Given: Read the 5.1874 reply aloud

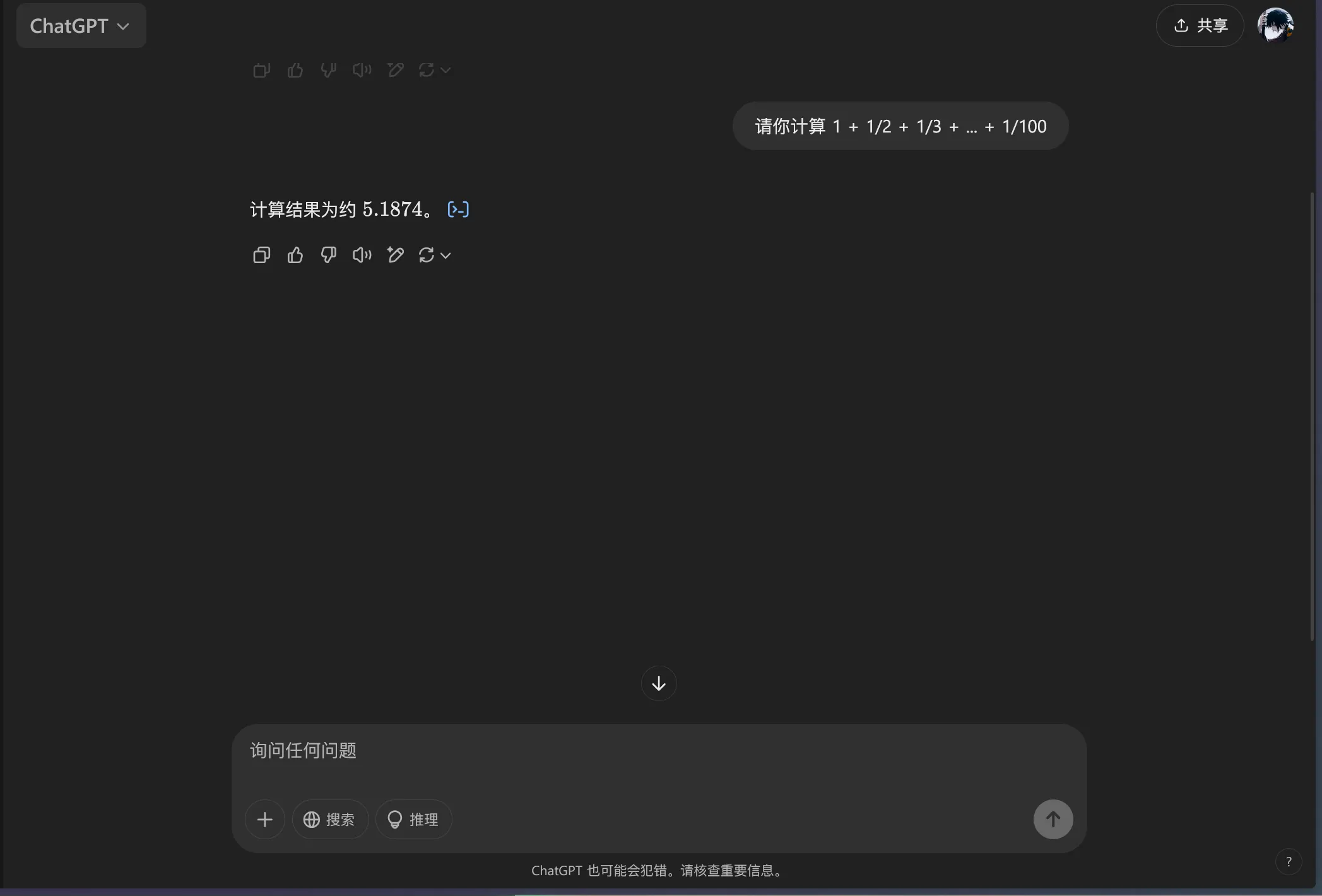Looking at the screenshot, I should tap(362, 255).
